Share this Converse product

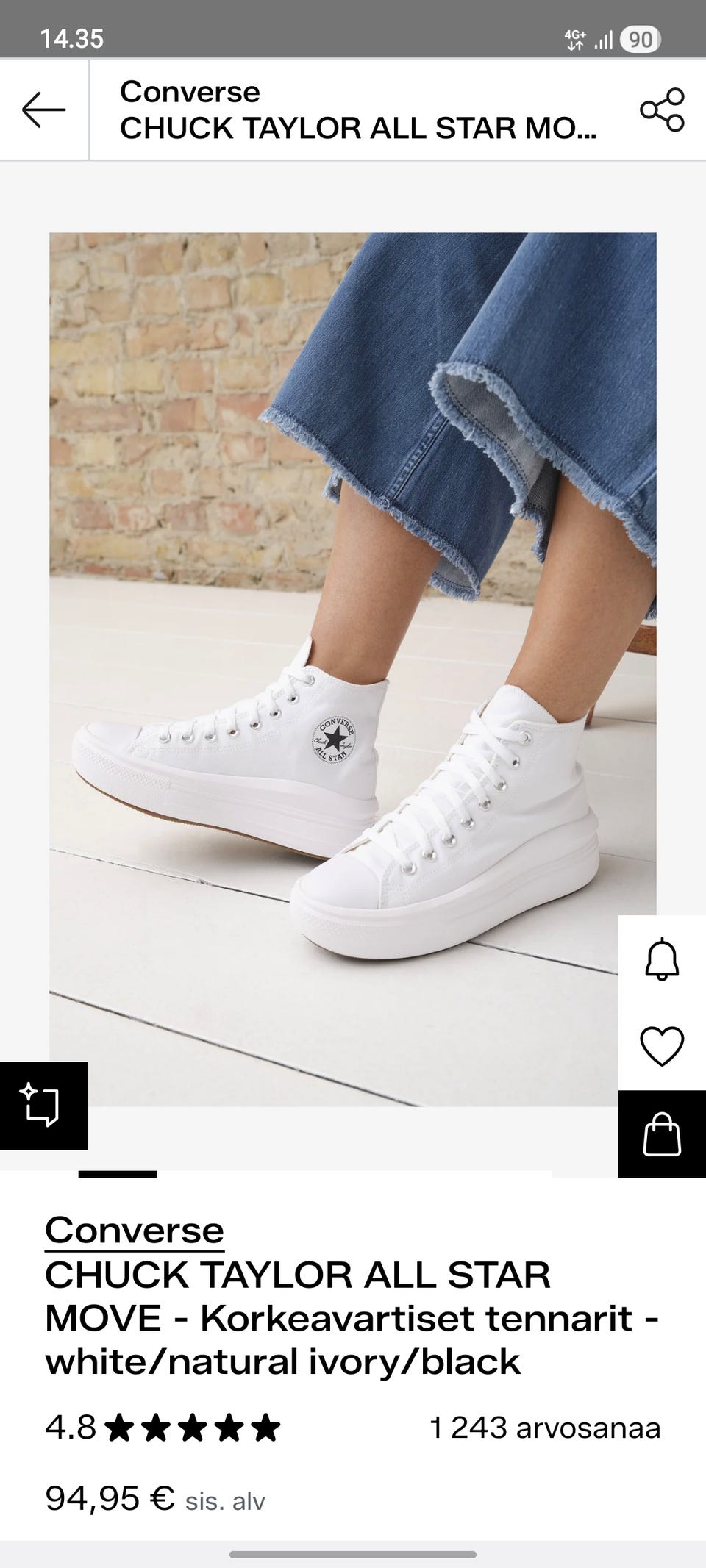pos(662,110)
